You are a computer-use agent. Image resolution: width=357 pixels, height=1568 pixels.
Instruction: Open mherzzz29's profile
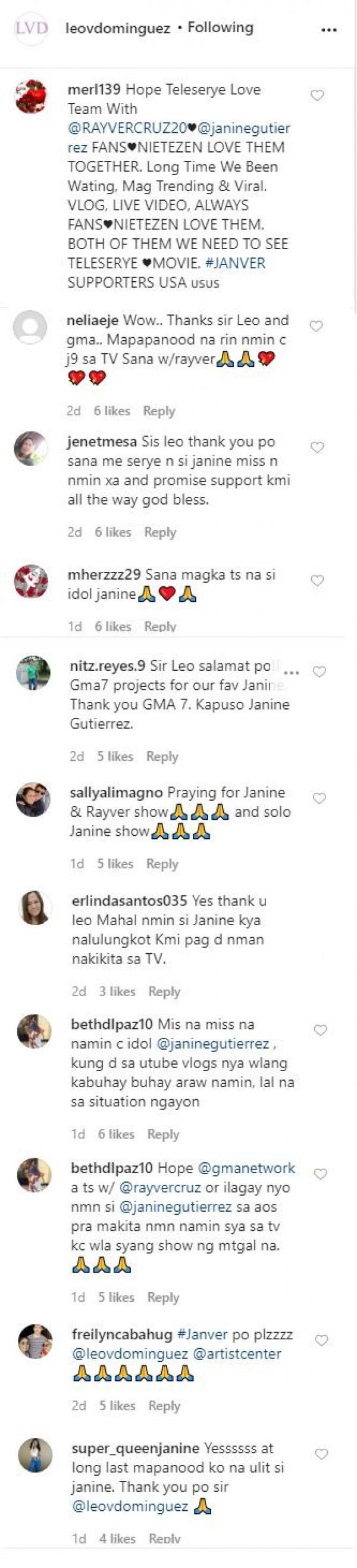pos(104,574)
